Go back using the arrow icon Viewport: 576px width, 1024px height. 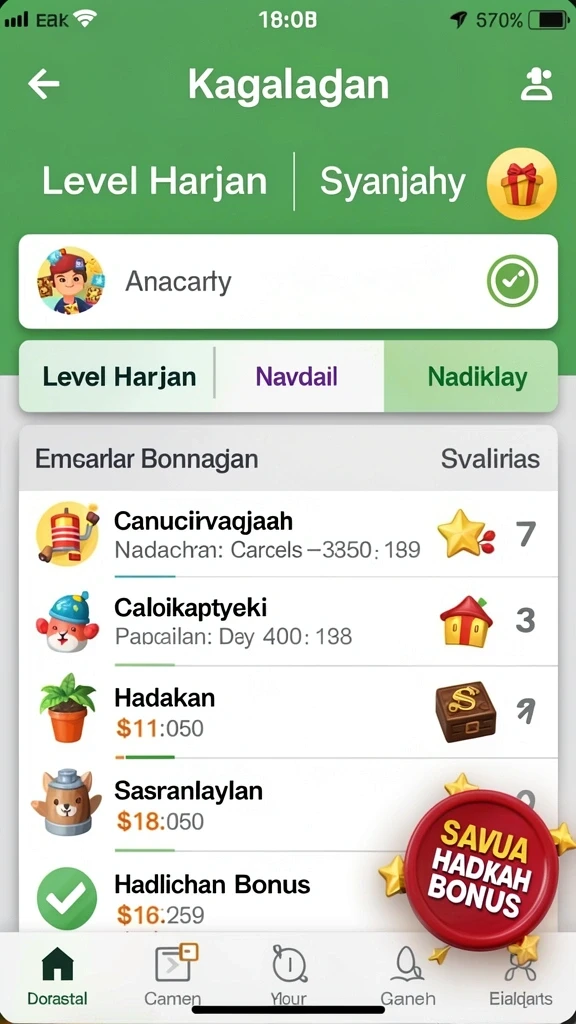pos(44,84)
